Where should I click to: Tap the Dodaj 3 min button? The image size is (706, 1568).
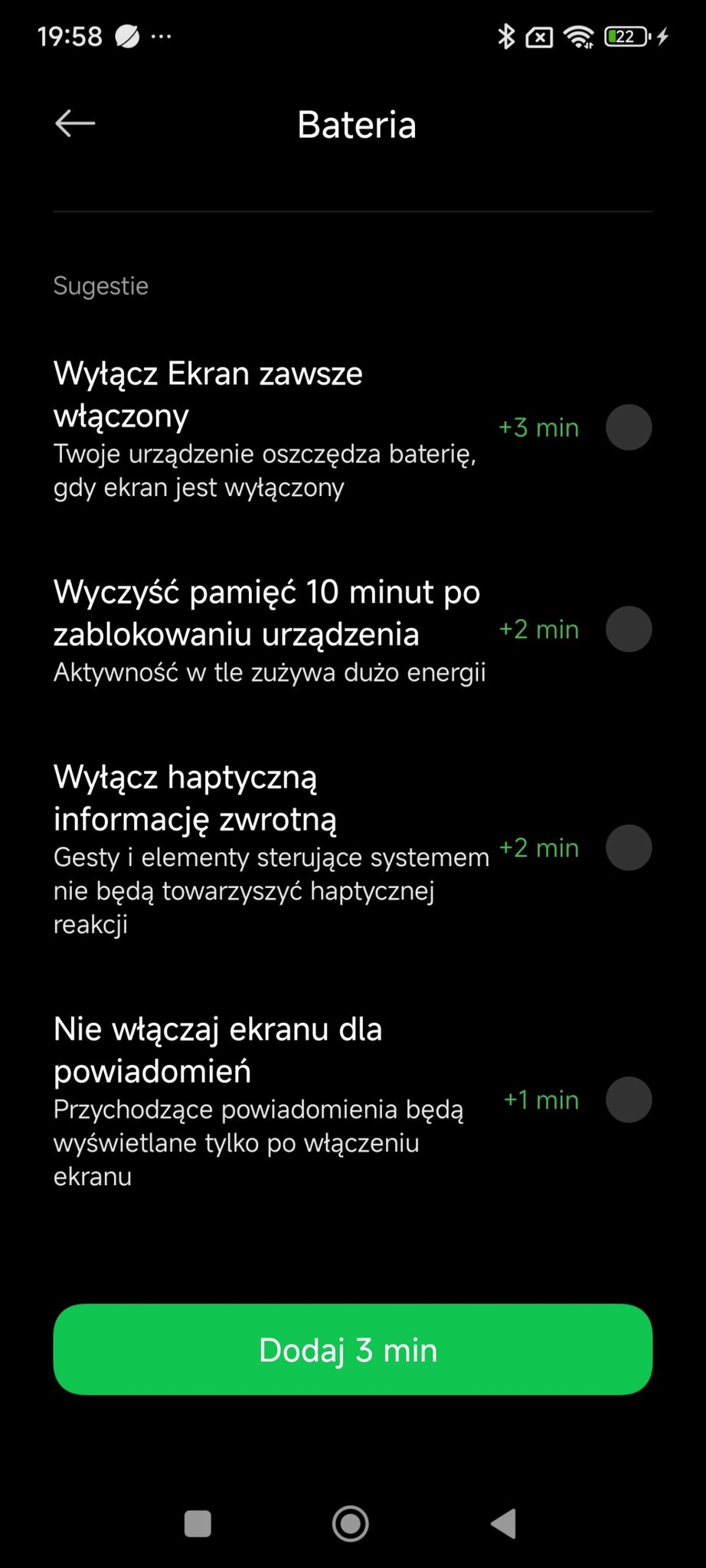pyautogui.click(x=352, y=1349)
